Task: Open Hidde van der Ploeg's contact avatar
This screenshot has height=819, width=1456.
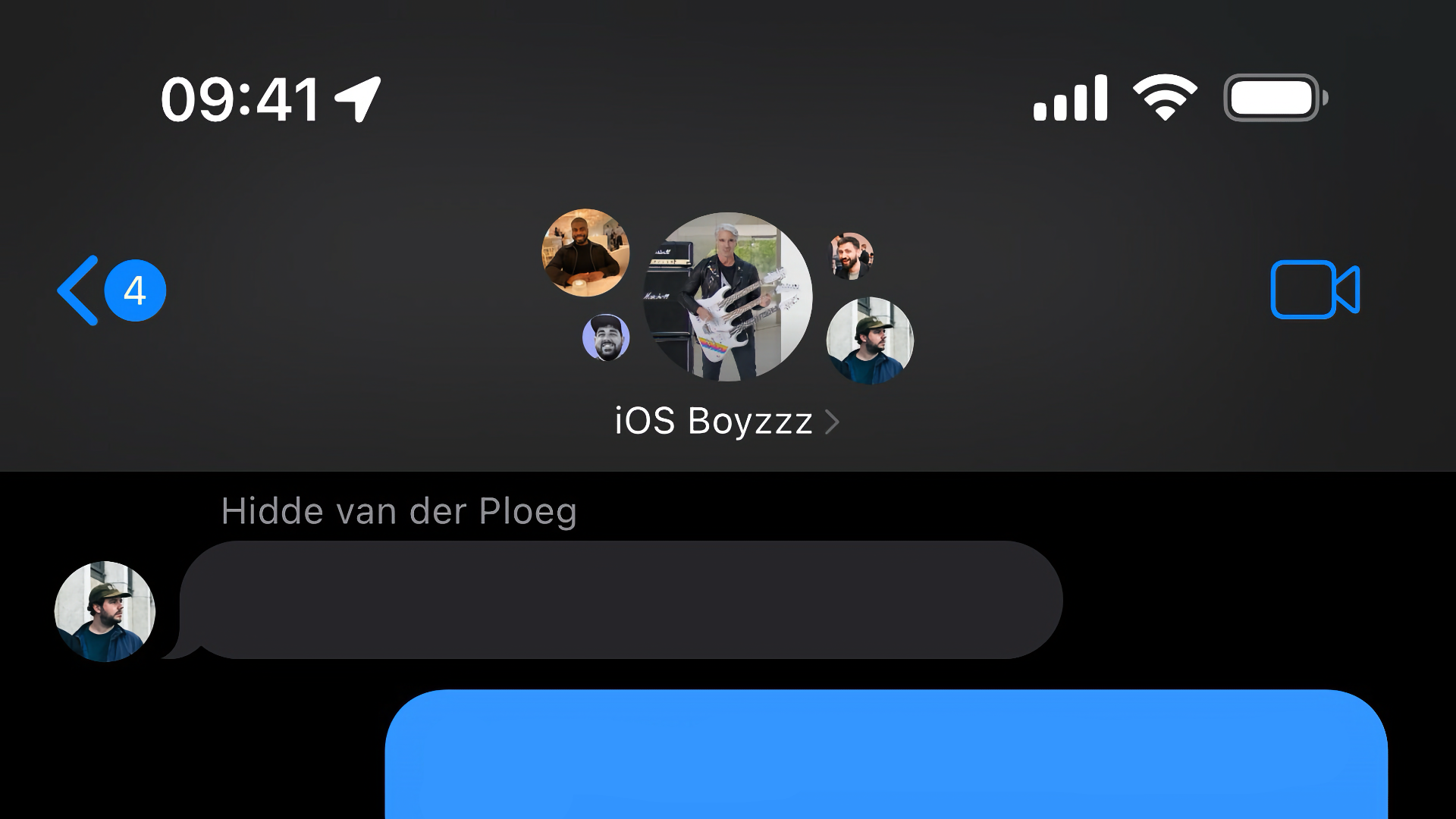Action: tap(105, 611)
